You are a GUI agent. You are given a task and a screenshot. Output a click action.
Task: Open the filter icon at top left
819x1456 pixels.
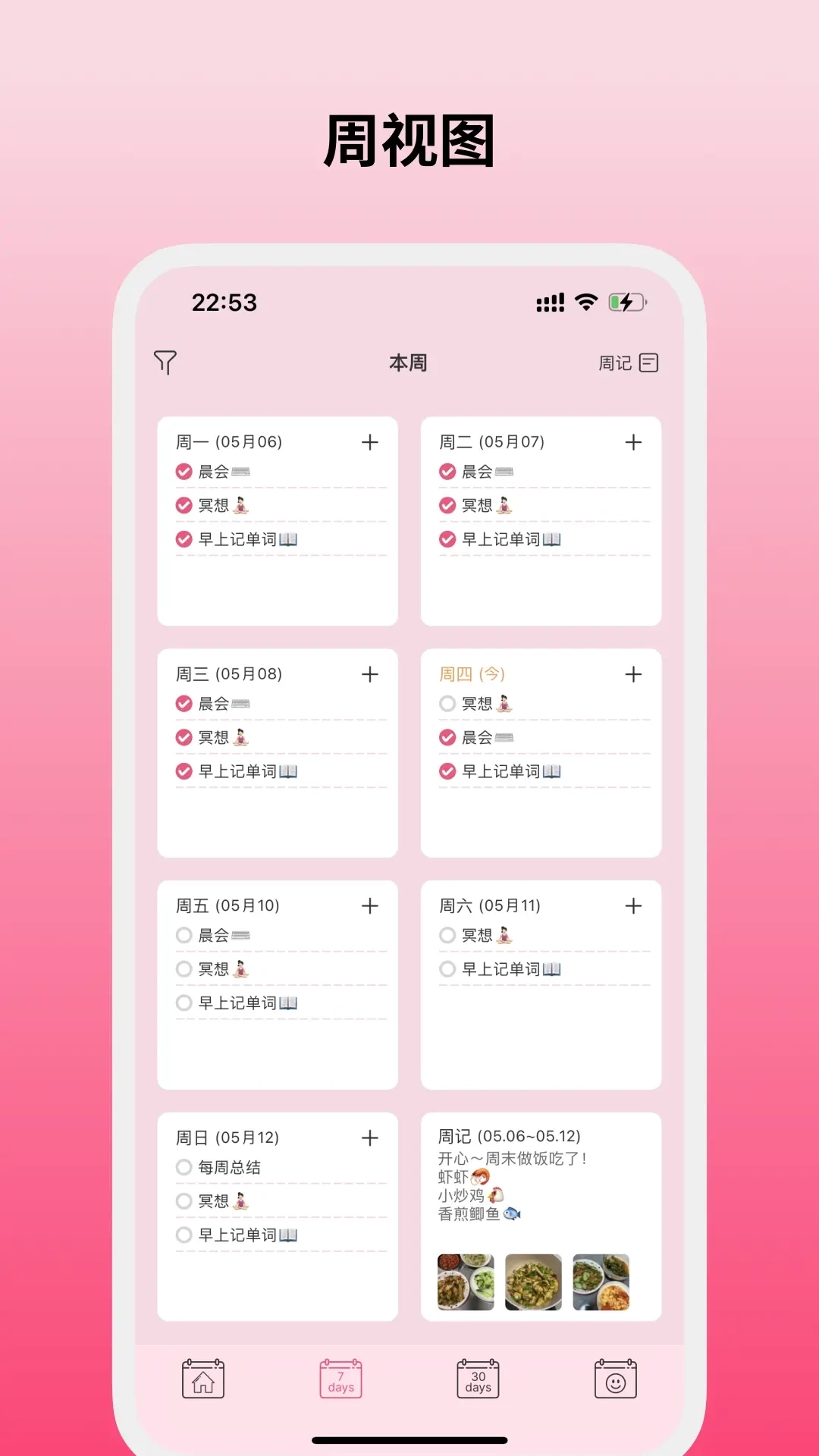coord(165,362)
